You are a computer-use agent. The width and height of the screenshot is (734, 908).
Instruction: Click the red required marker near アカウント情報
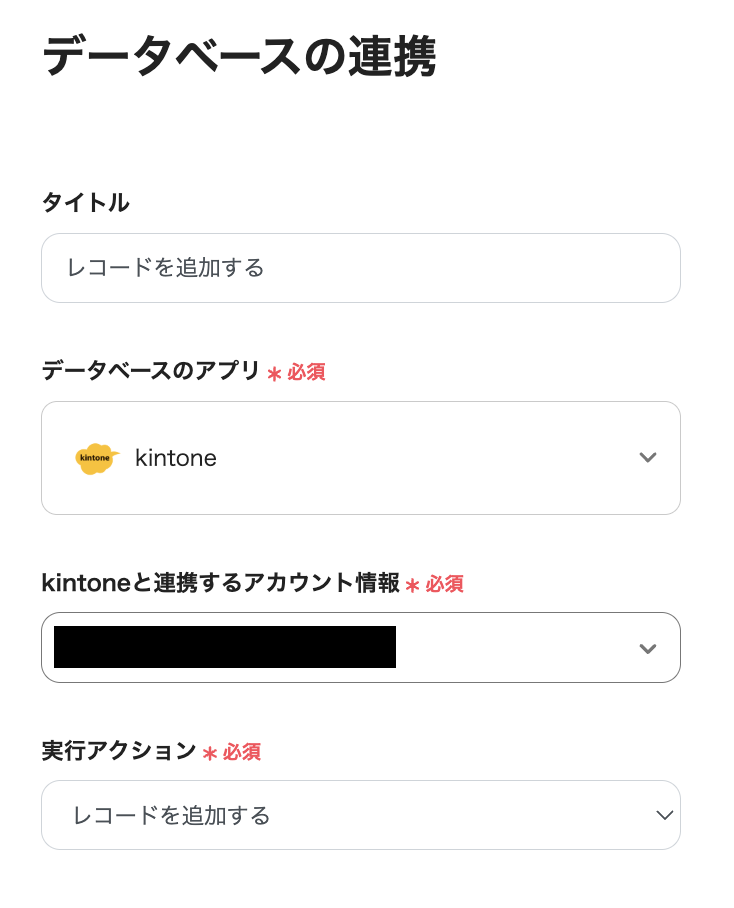coord(413,584)
